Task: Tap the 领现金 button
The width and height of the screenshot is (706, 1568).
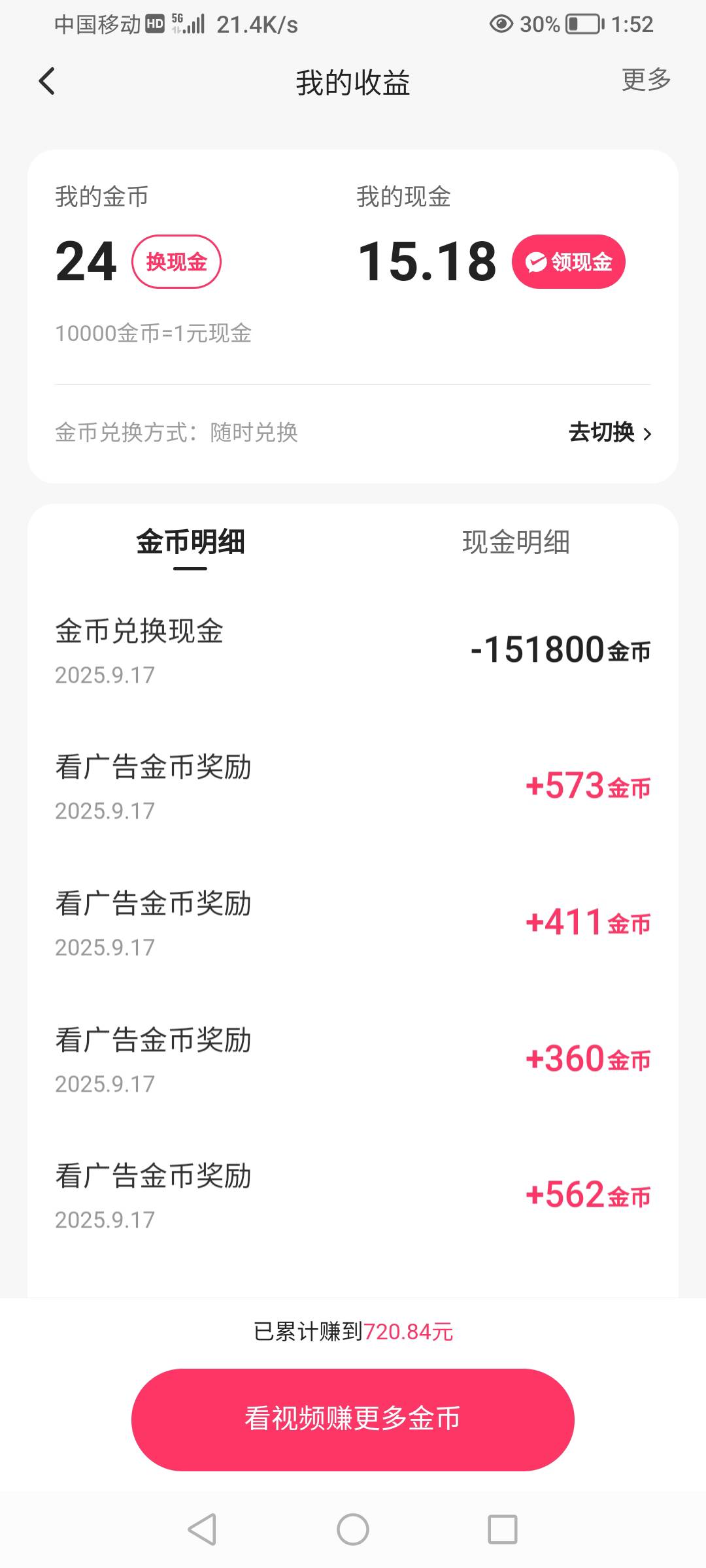Action: click(x=568, y=262)
